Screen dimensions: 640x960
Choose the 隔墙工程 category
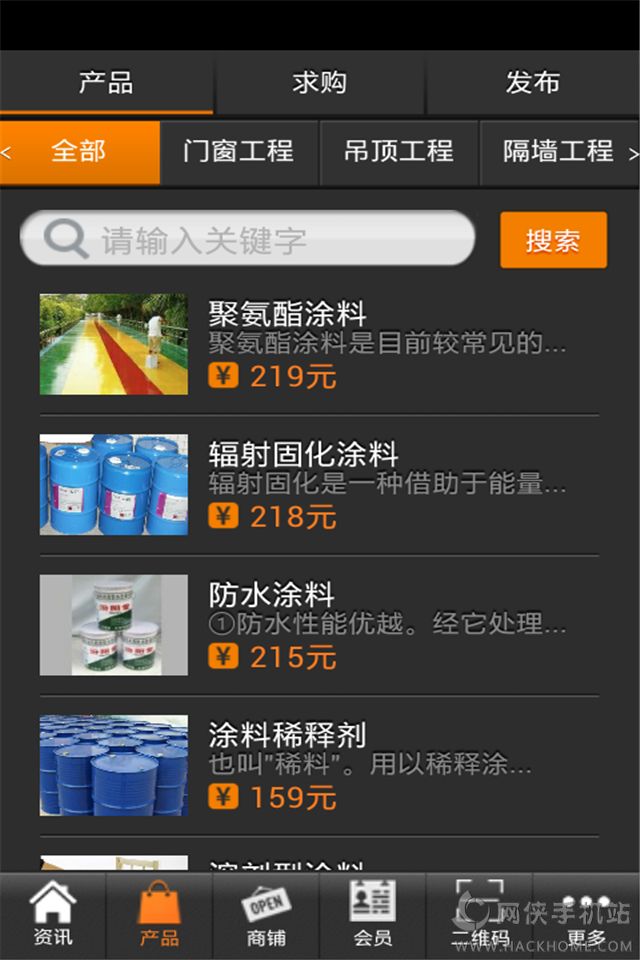(556, 151)
